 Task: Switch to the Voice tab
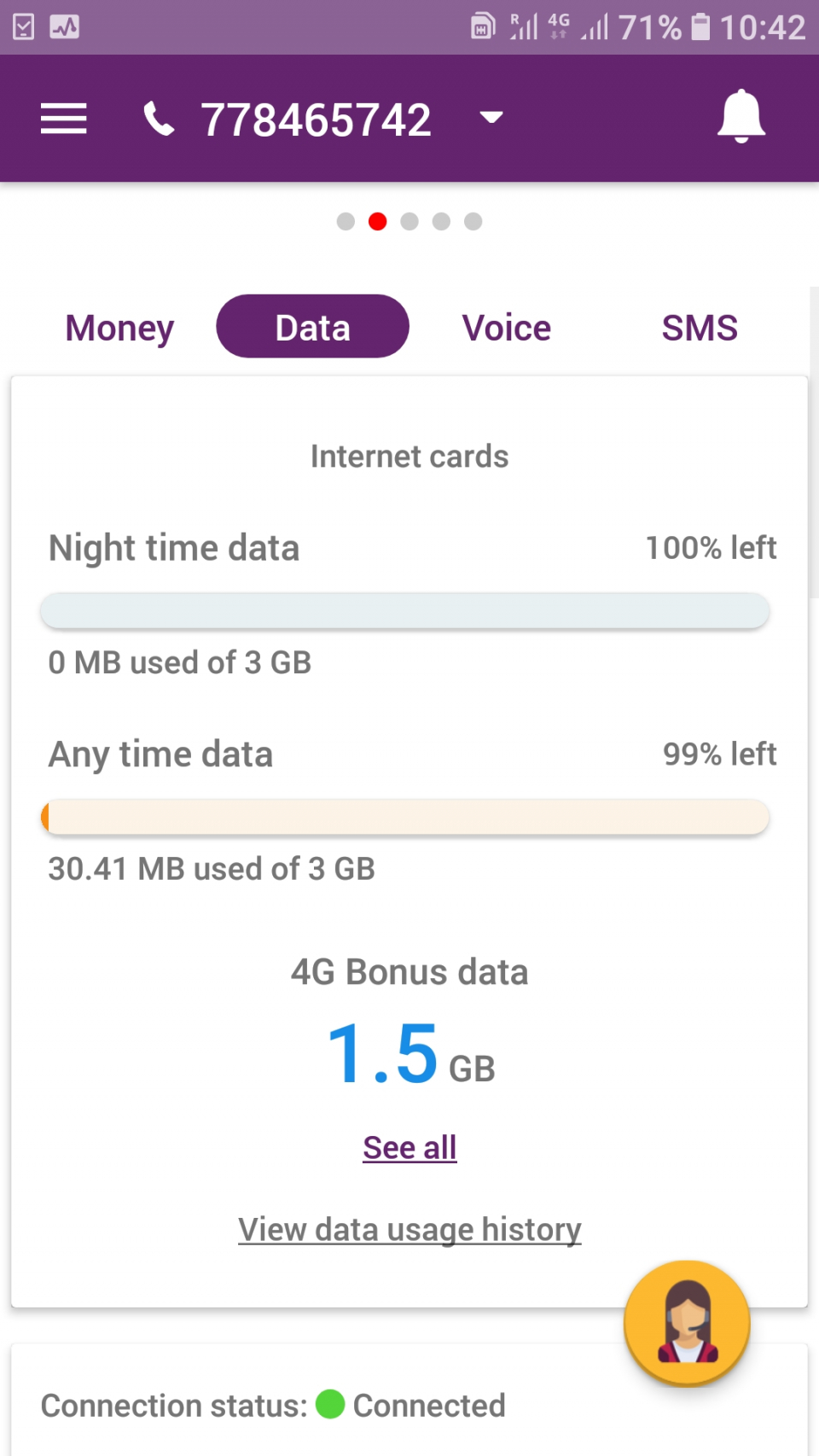pos(506,326)
